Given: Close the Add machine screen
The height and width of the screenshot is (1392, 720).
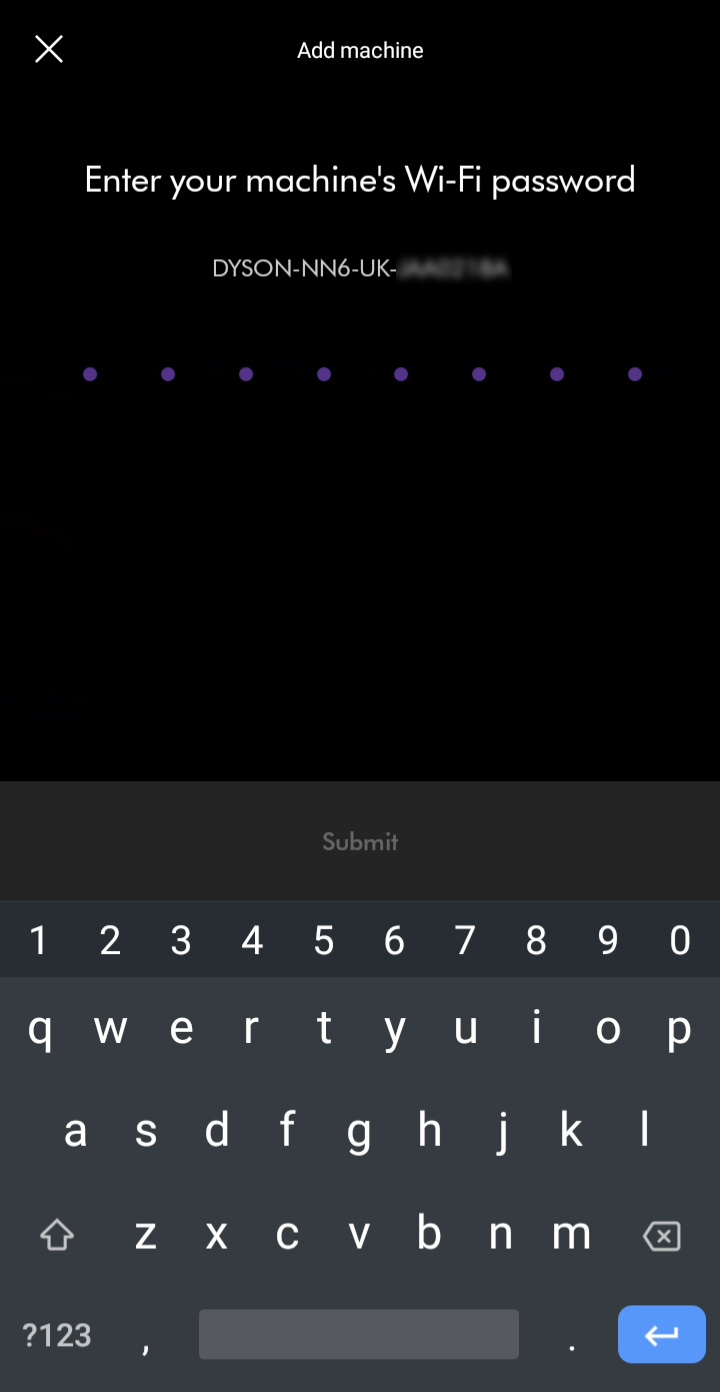Looking at the screenshot, I should [49, 49].
